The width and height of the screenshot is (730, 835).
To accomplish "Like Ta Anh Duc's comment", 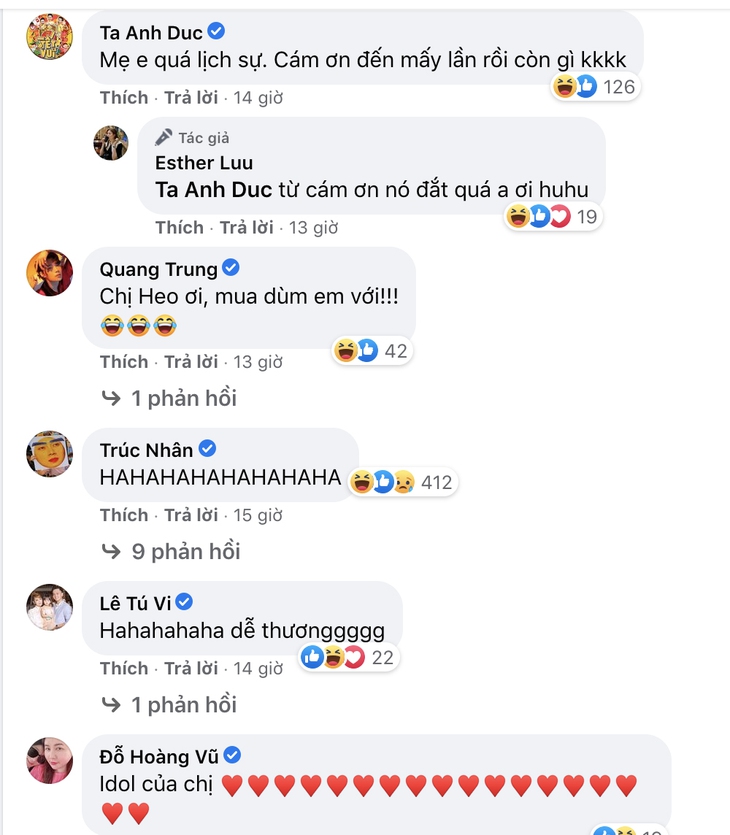I will pos(123,97).
